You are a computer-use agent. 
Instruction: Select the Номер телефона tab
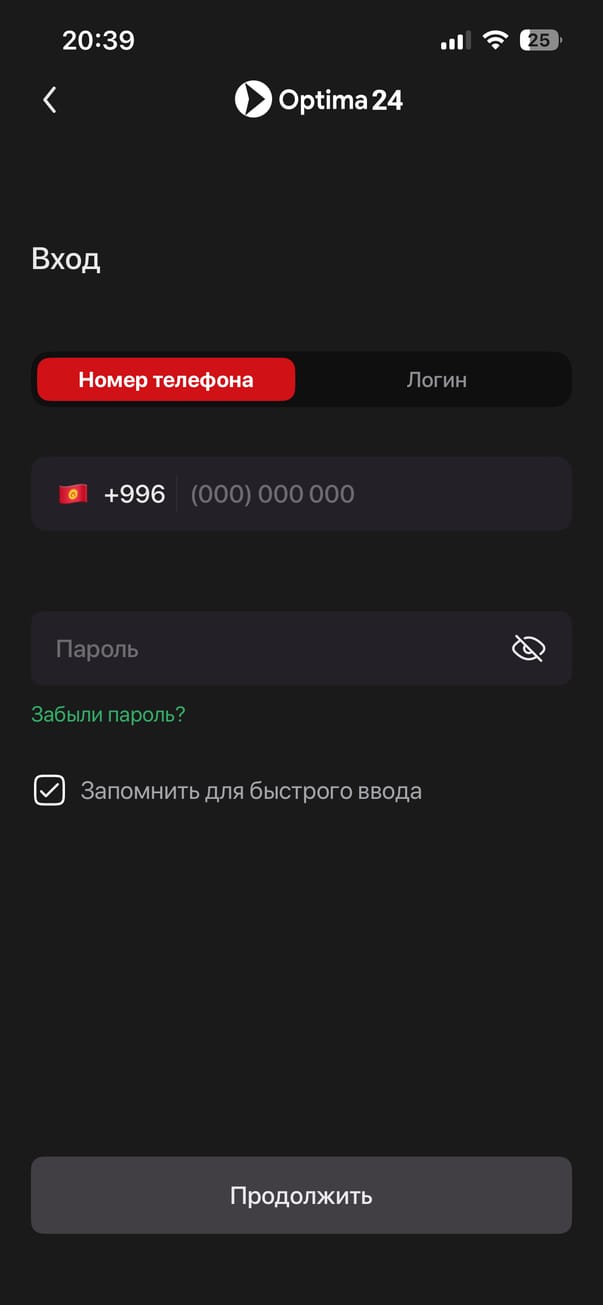[x=166, y=380]
